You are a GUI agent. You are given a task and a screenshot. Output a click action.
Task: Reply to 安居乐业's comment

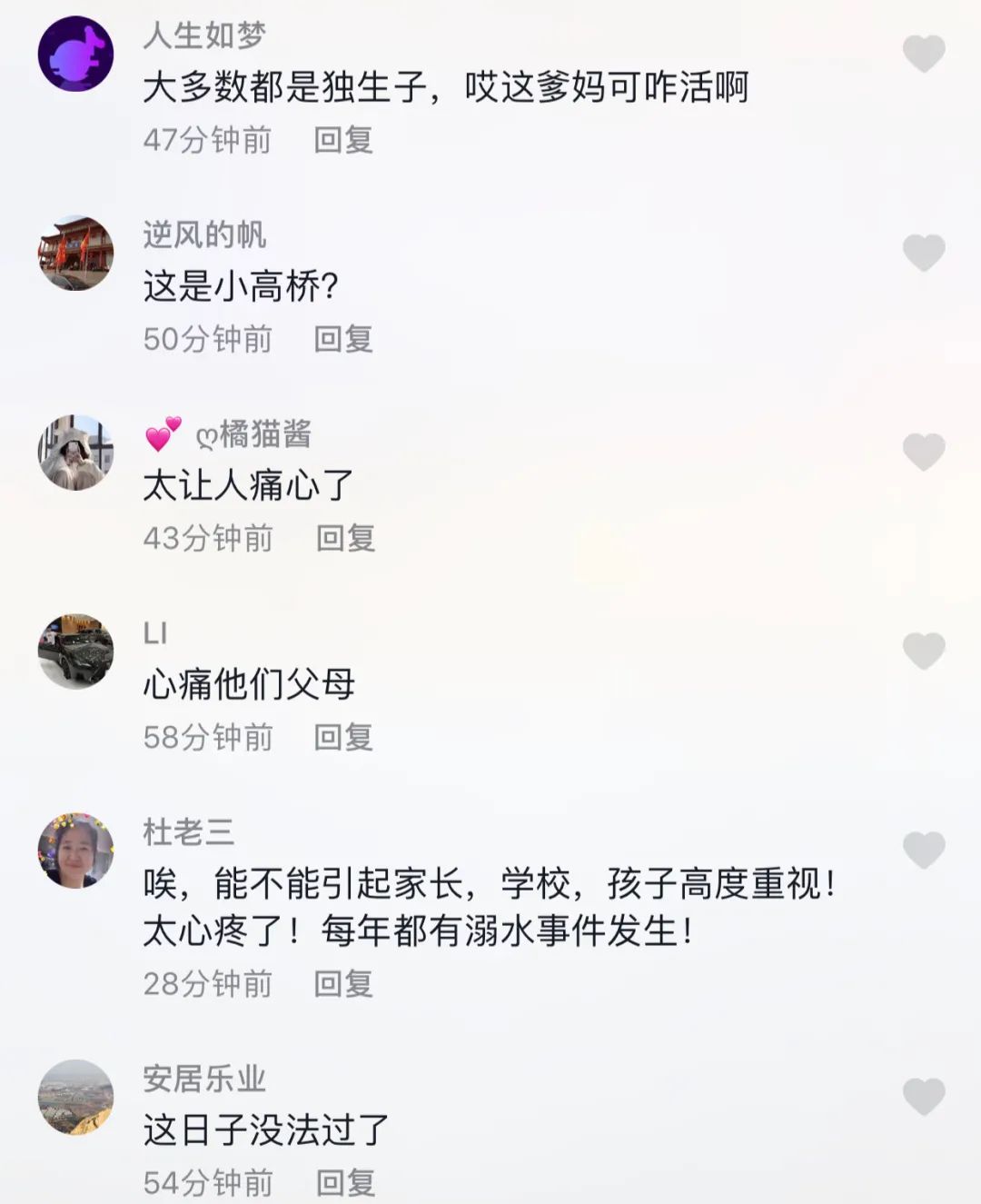point(345,1182)
